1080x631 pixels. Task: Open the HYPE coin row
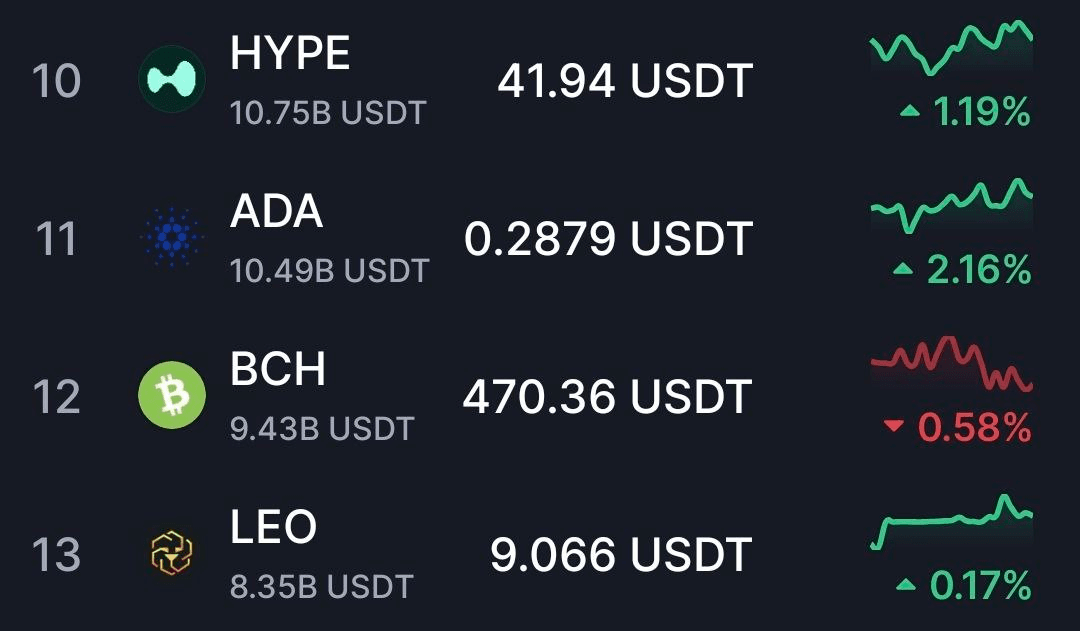[290, 55]
